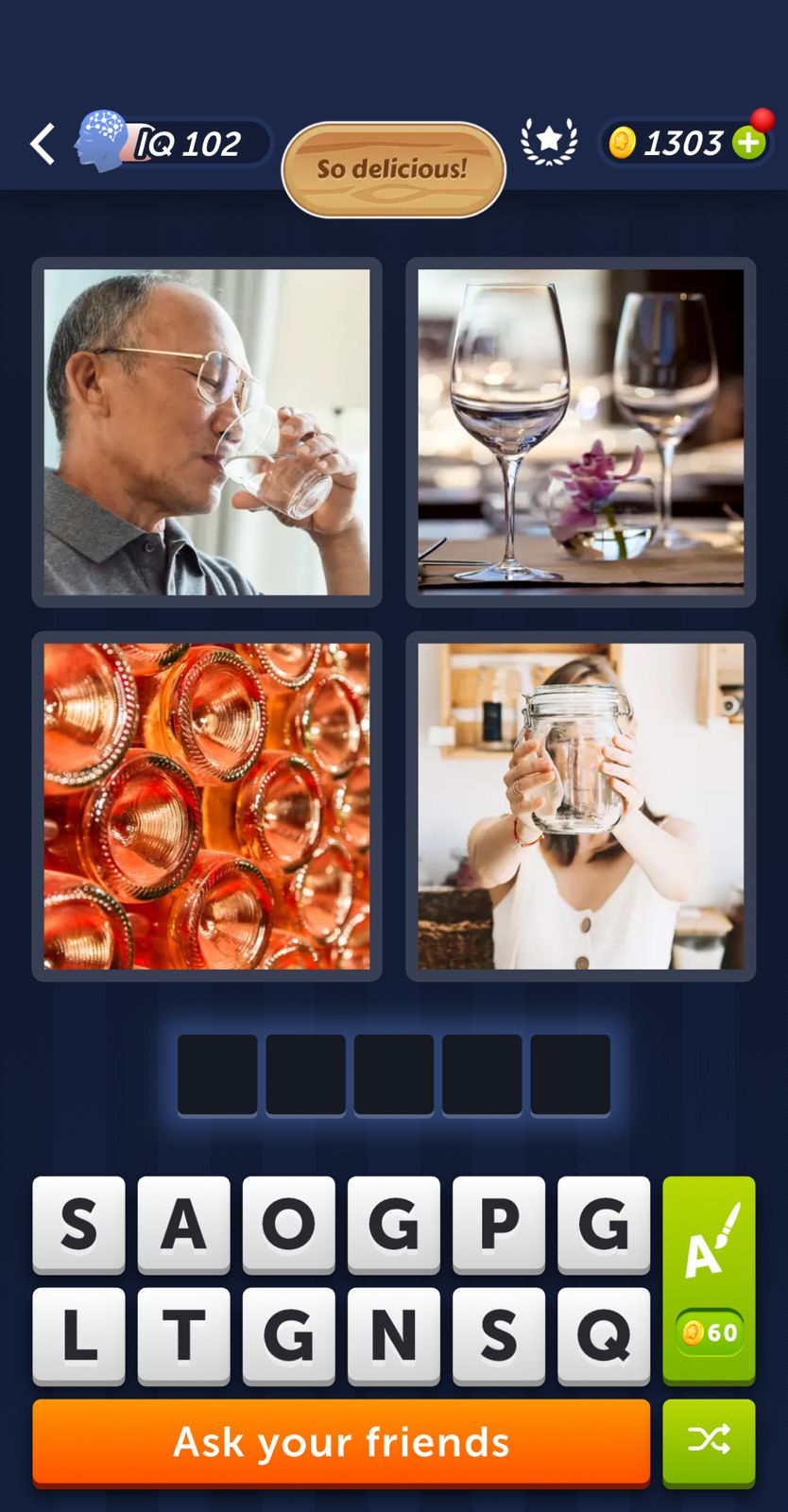The height and width of the screenshot is (1512, 788).
Task: Enlarge the photo of wine glasses on a table
Action: 580,432
